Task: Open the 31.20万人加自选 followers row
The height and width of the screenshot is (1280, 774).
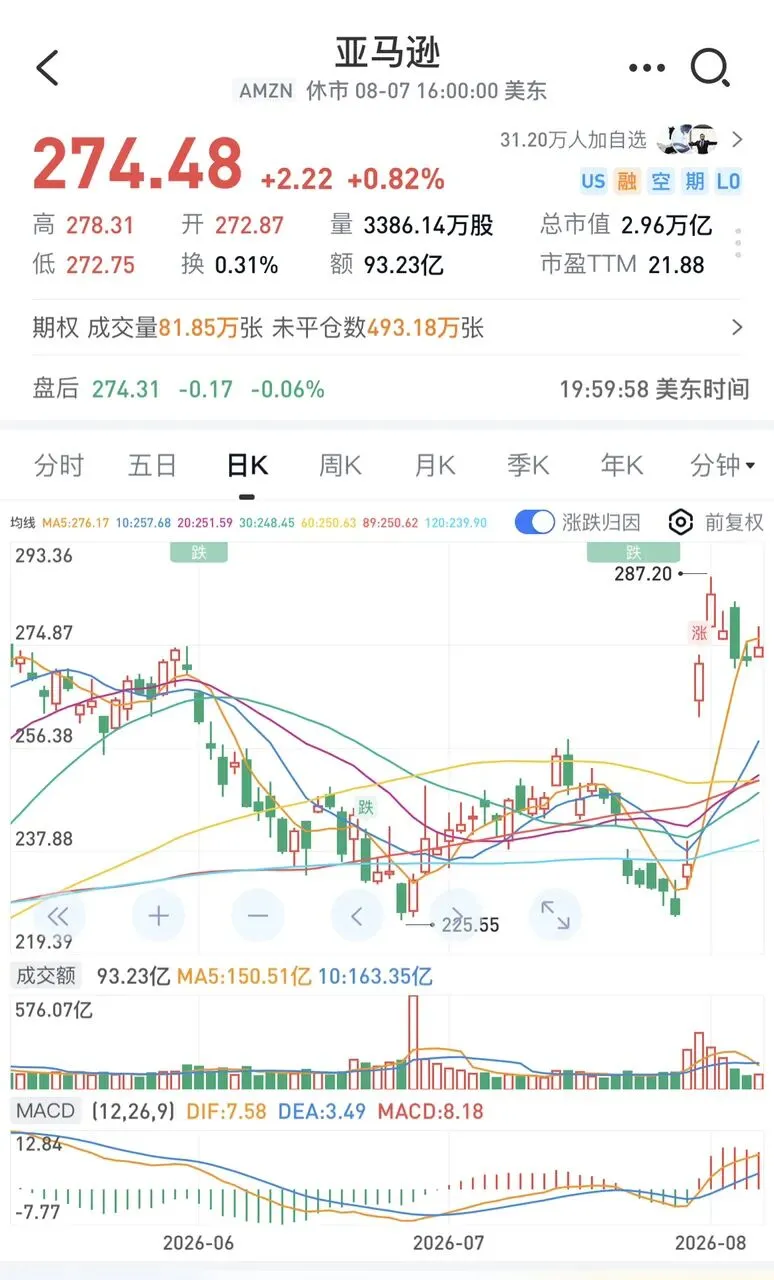Action: point(621,140)
